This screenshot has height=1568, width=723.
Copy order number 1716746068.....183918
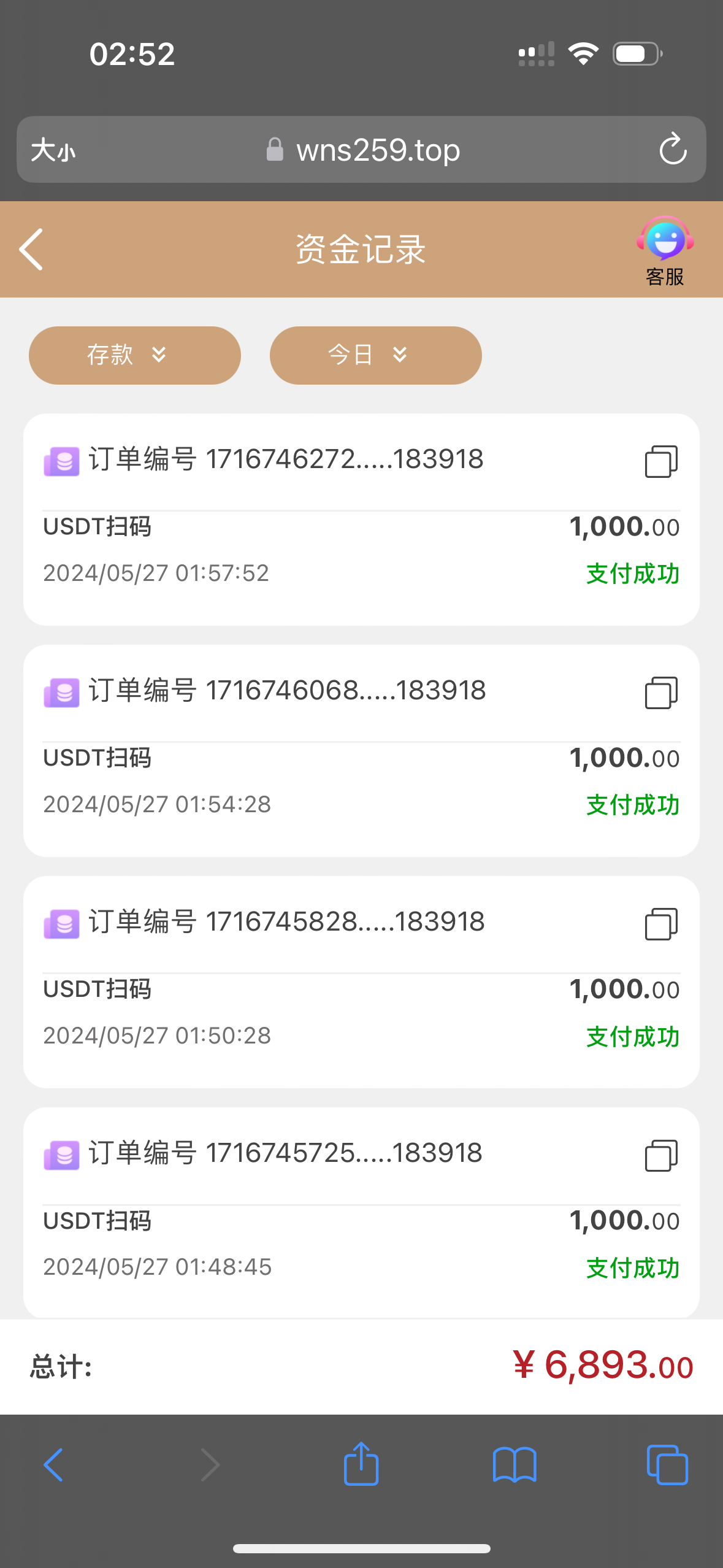tap(660, 693)
